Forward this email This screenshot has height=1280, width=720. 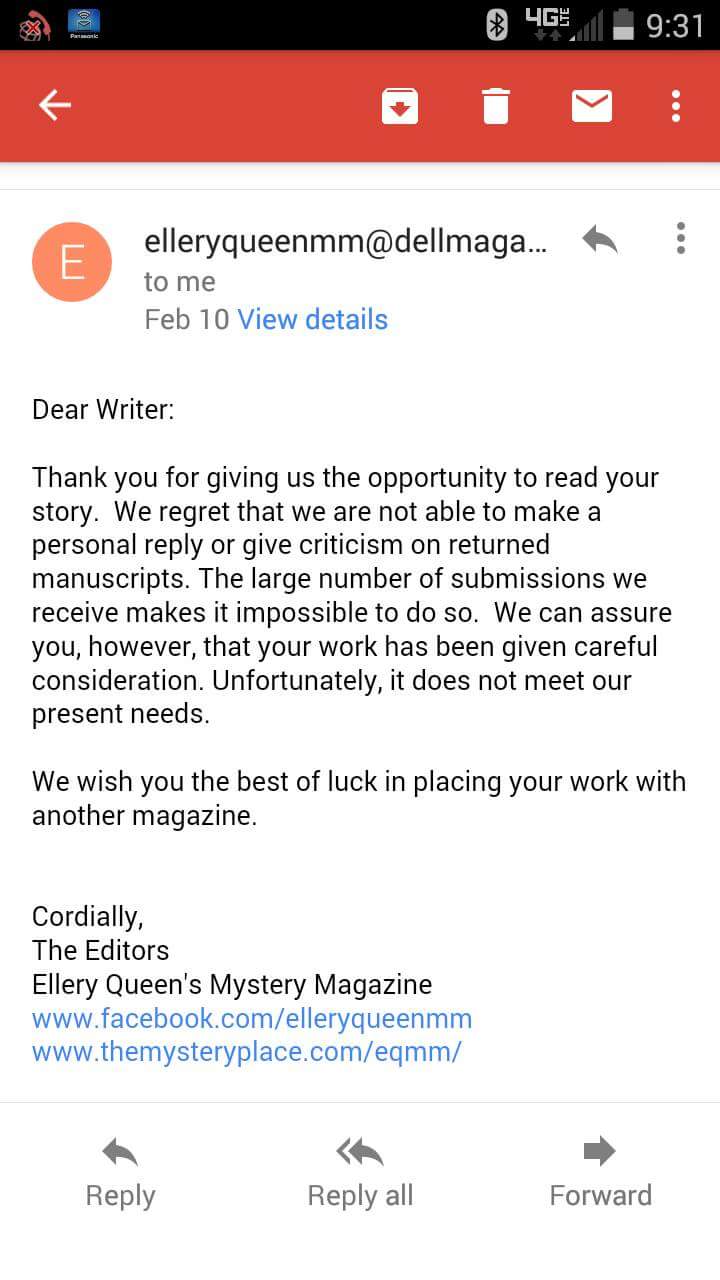click(x=600, y=1173)
